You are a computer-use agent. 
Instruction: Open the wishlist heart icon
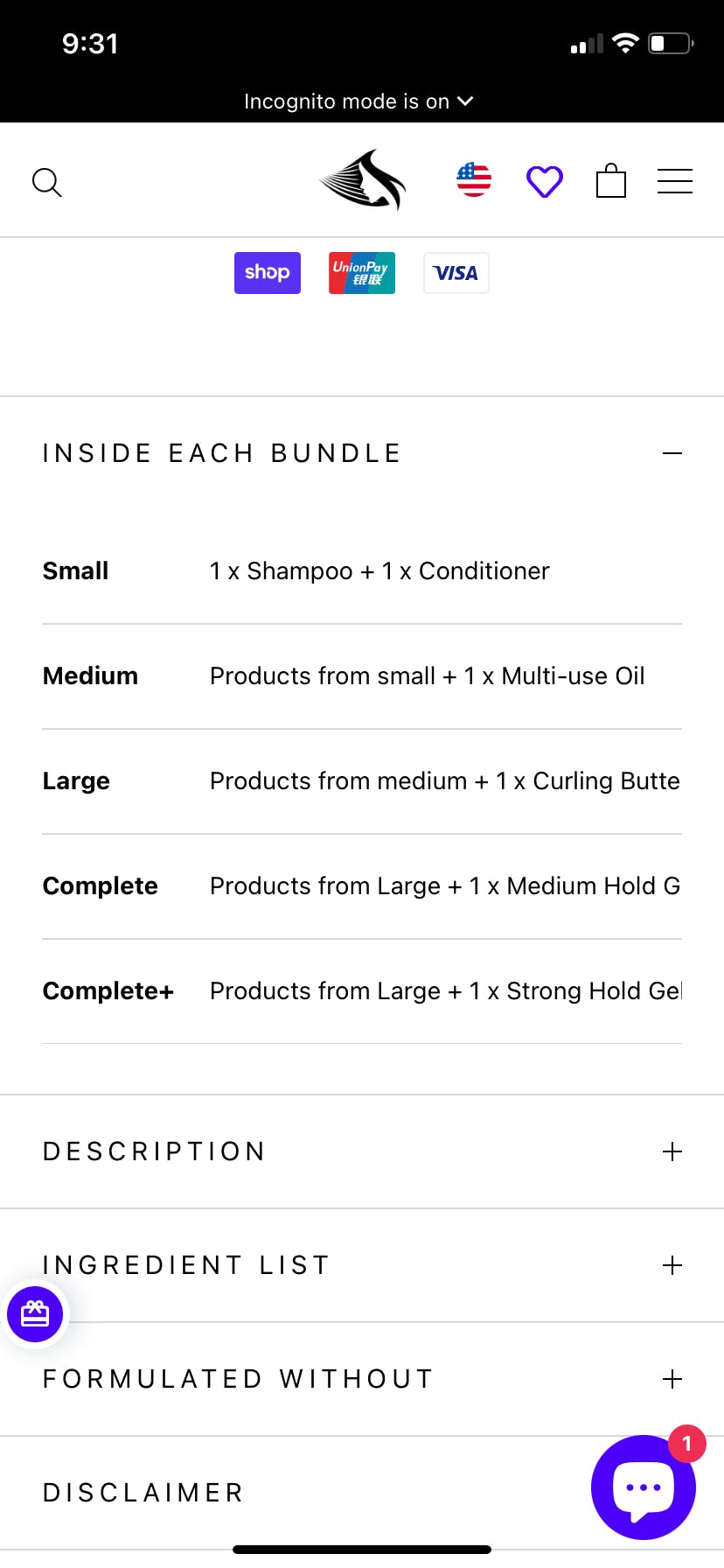tap(544, 181)
